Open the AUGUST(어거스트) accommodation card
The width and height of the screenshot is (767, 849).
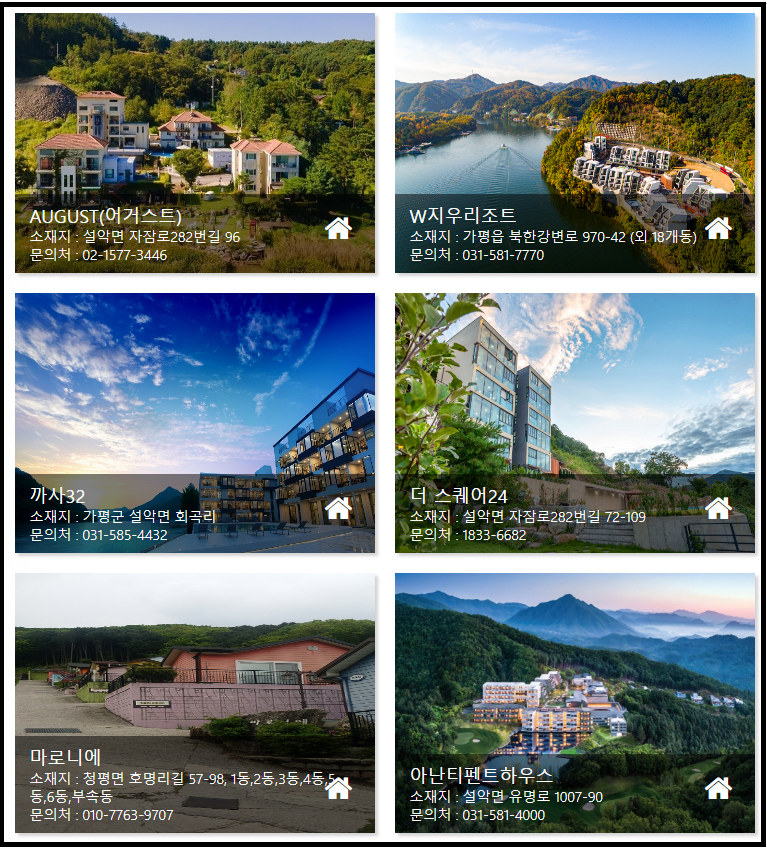pos(195,120)
